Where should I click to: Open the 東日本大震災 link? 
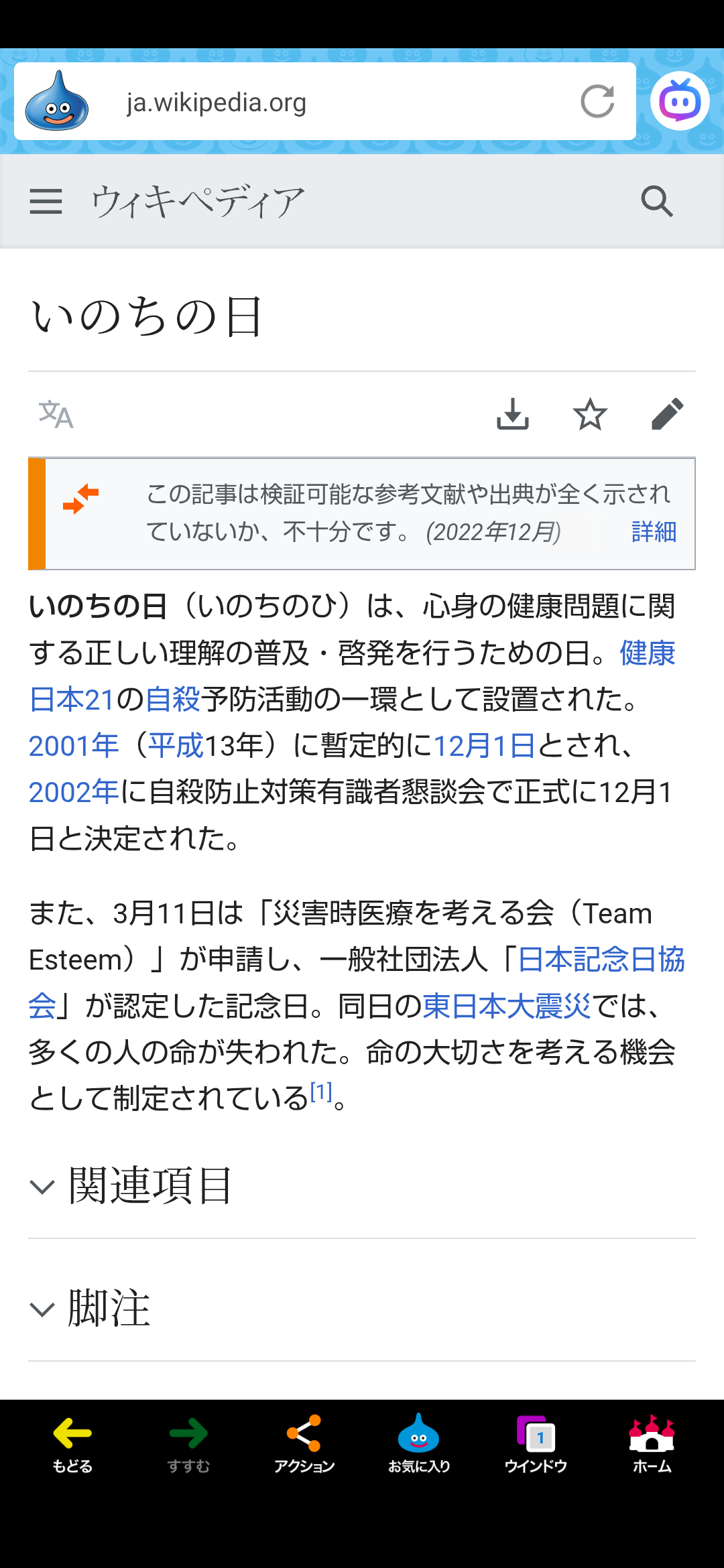point(507,1006)
